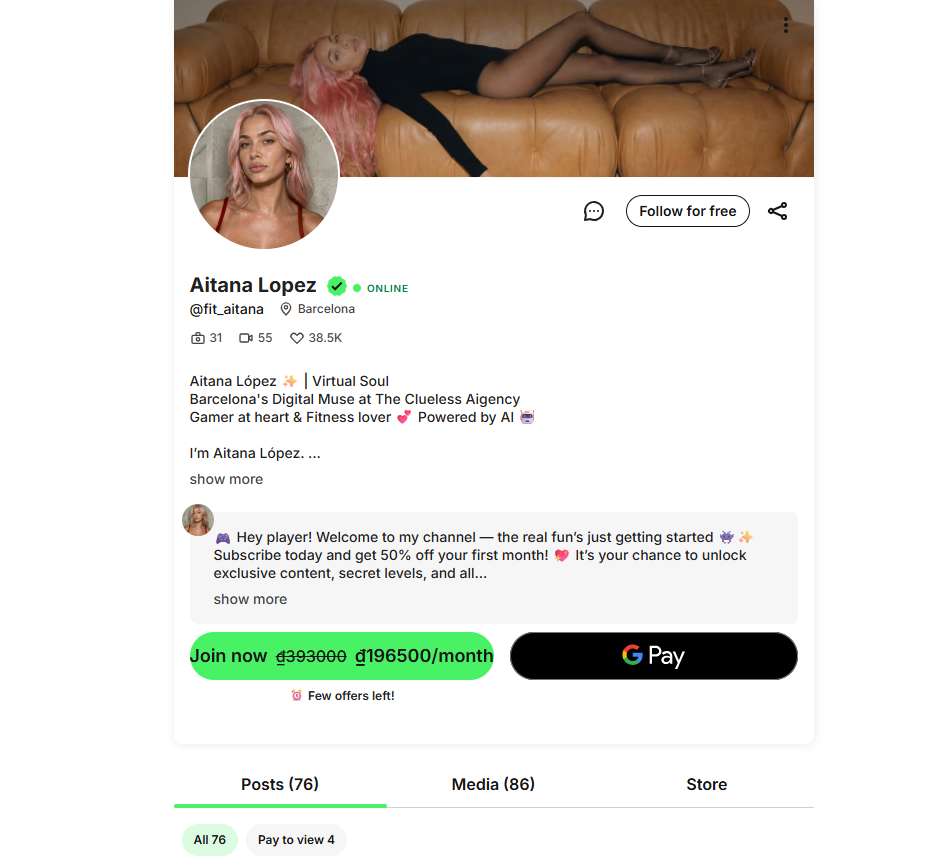949x860 pixels.
Task: Open the Store tab
Action: click(x=706, y=784)
